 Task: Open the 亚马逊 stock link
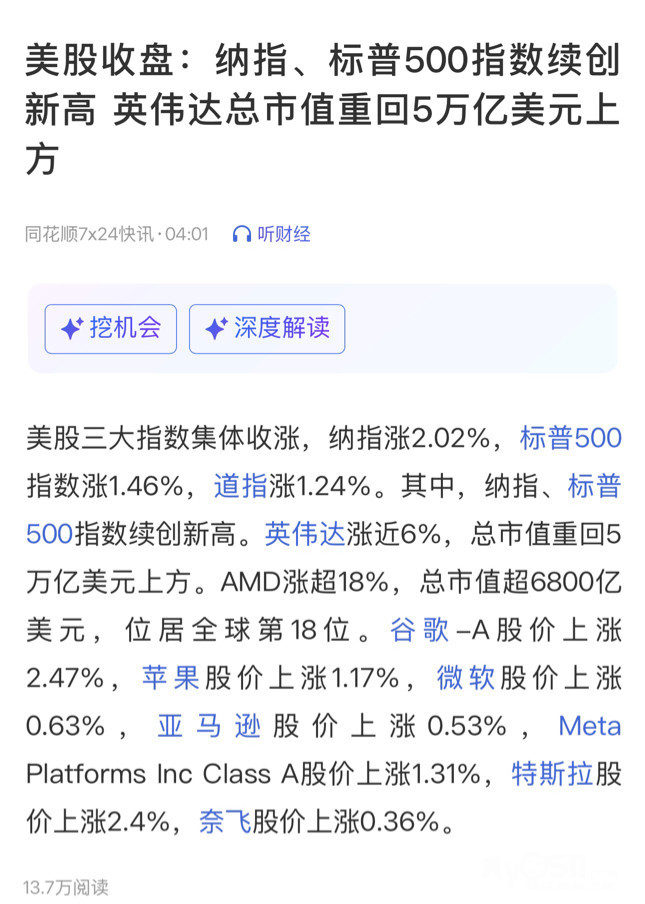[x=209, y=725]
